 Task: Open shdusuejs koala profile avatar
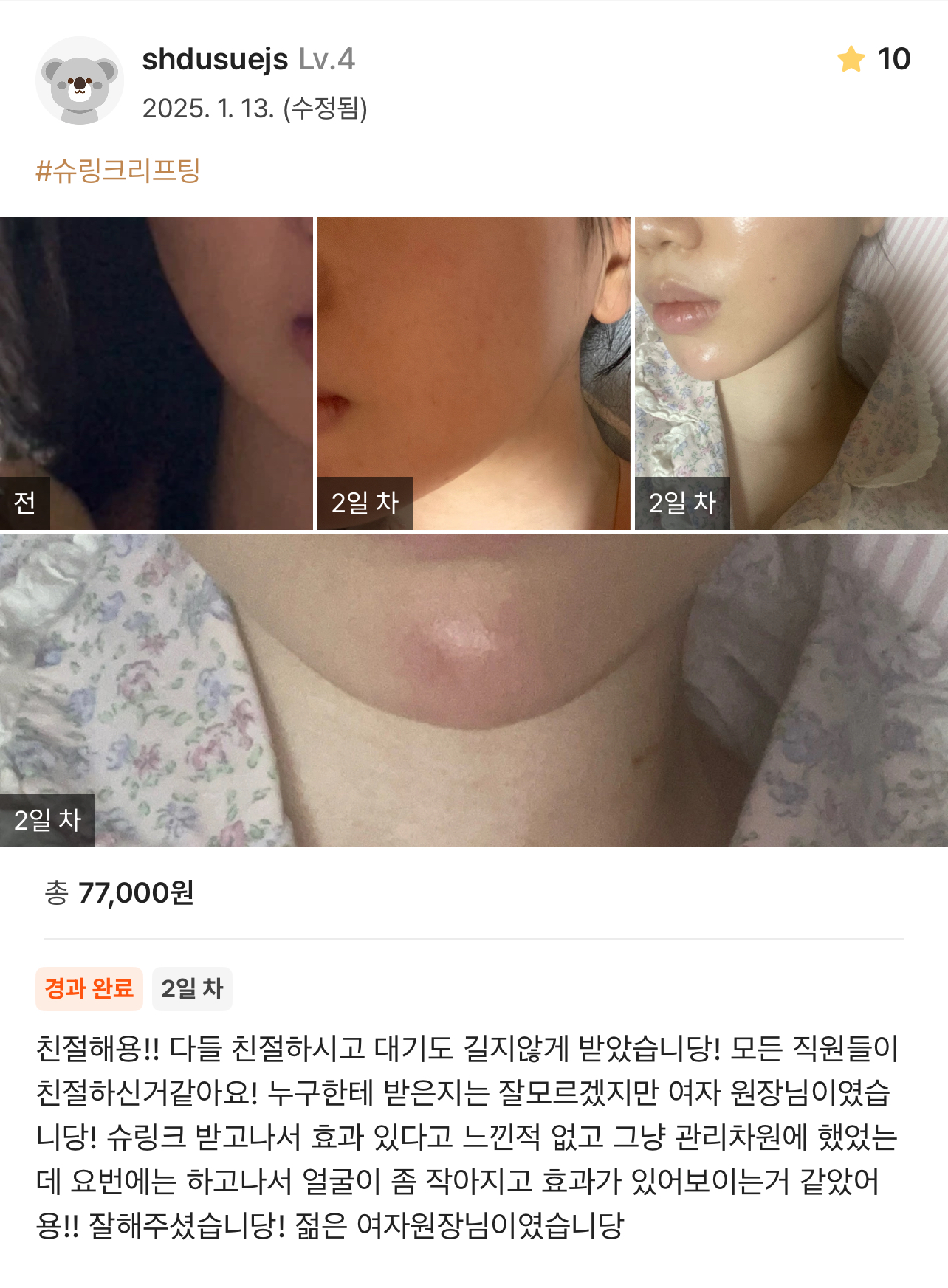point(80,80)
